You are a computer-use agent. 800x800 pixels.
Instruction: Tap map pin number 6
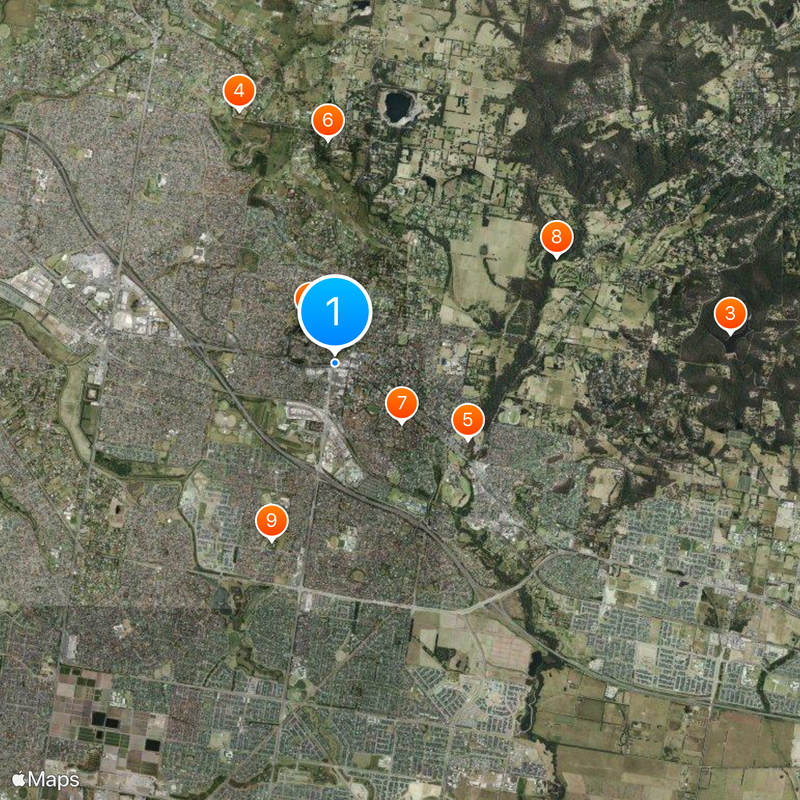[327, 121]
